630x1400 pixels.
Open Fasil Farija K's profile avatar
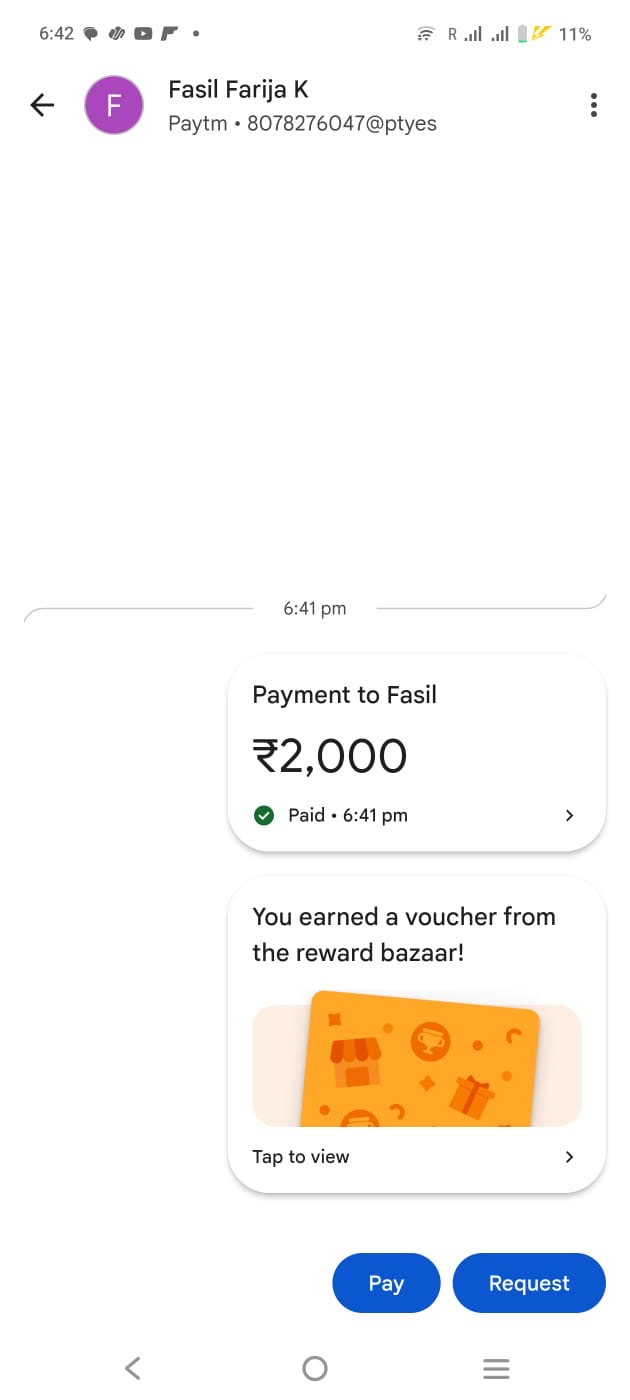pos(113,105)
